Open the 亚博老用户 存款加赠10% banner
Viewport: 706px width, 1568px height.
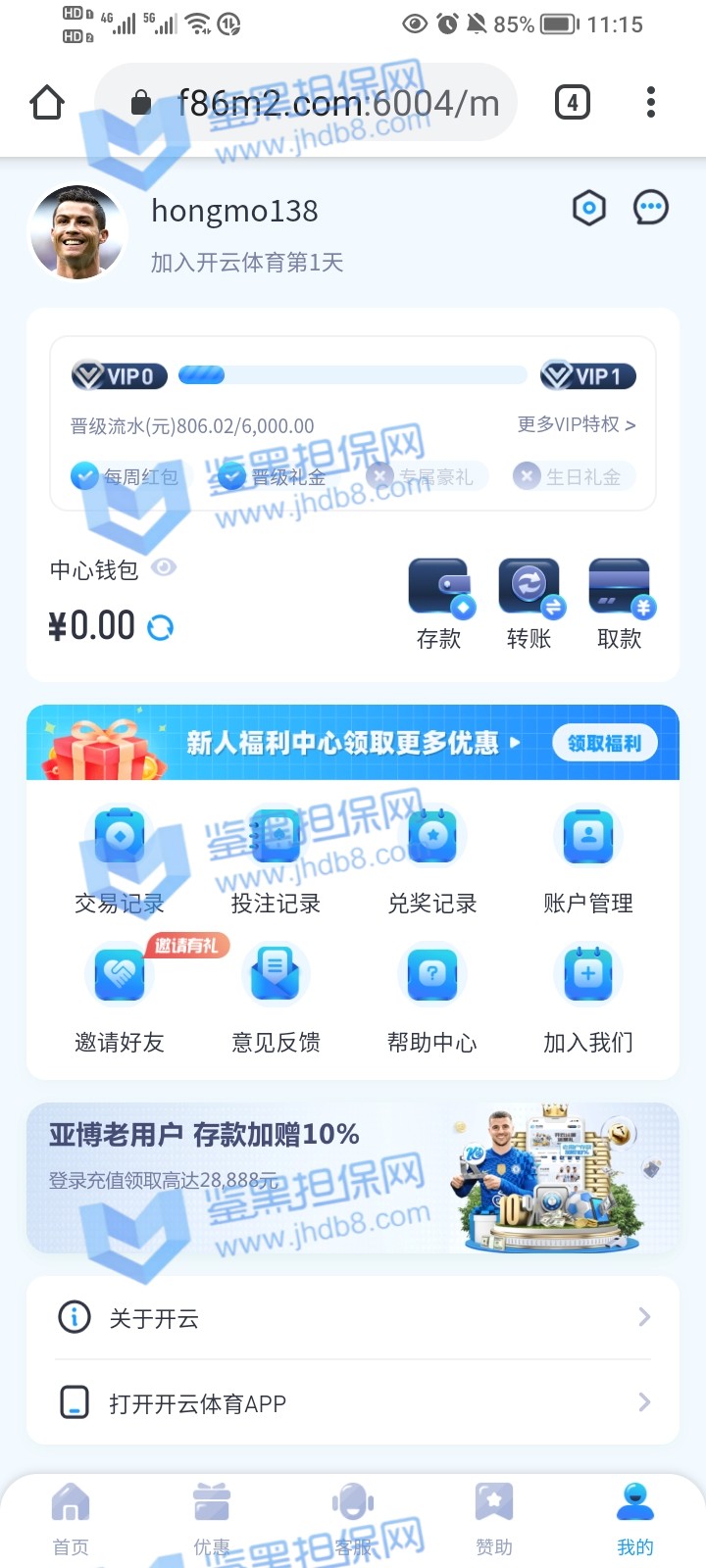coord(353,1177)
